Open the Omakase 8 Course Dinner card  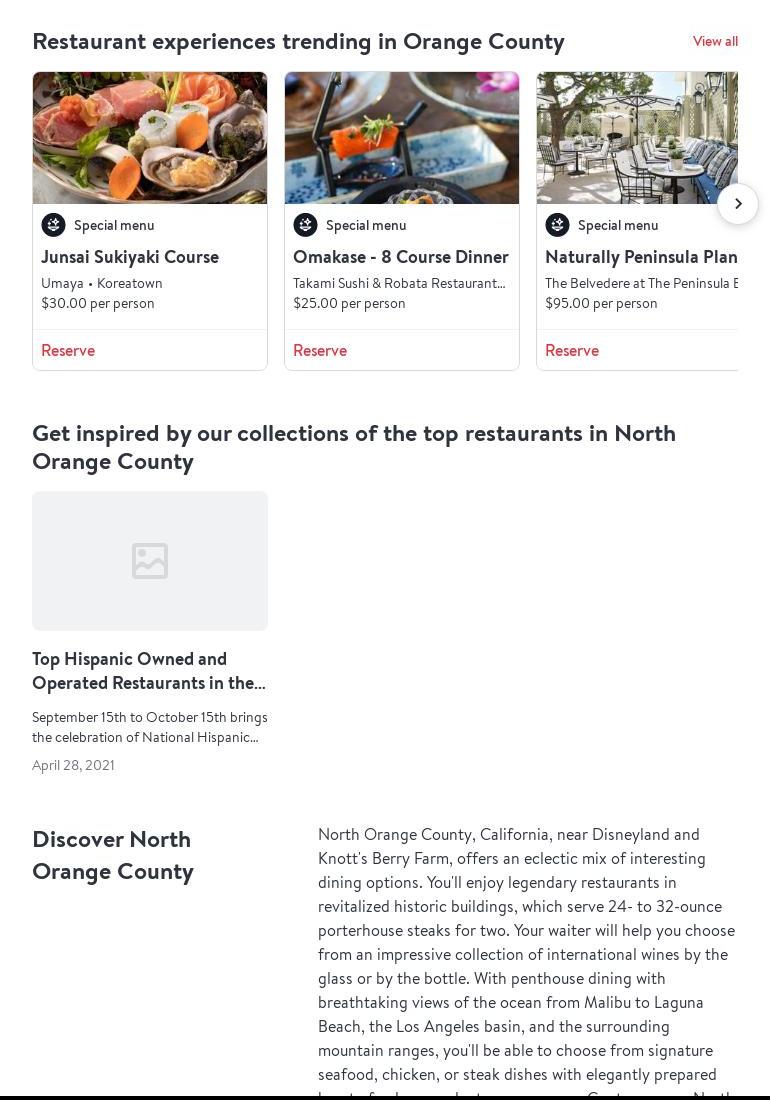point(400,257)
